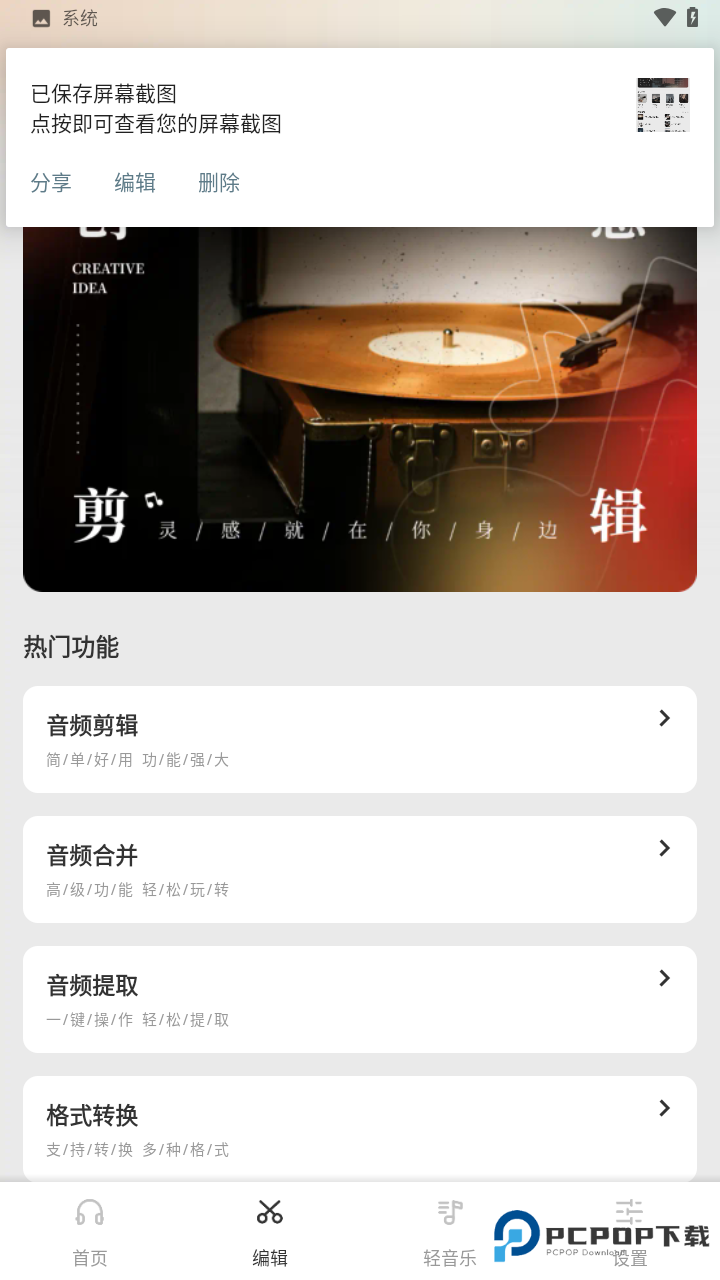Tap the headphones Home icon
720x1280 pixels.
coord(89,1210)
